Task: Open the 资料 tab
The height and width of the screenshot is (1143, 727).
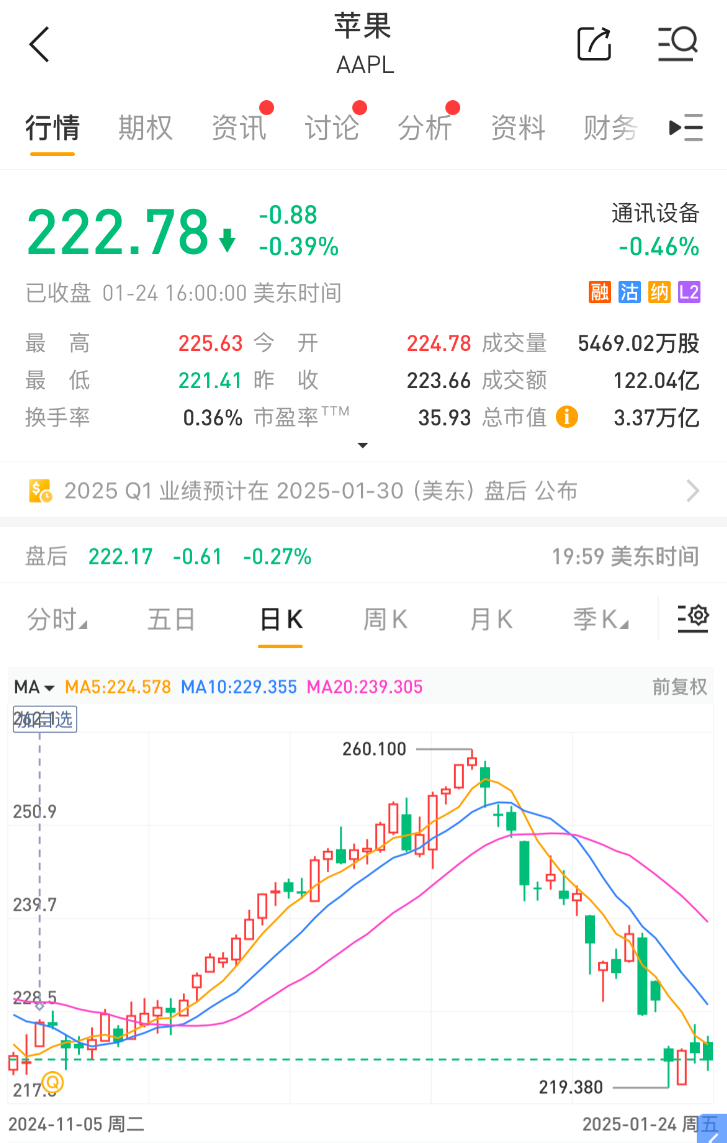Action: tap(517, 128)
